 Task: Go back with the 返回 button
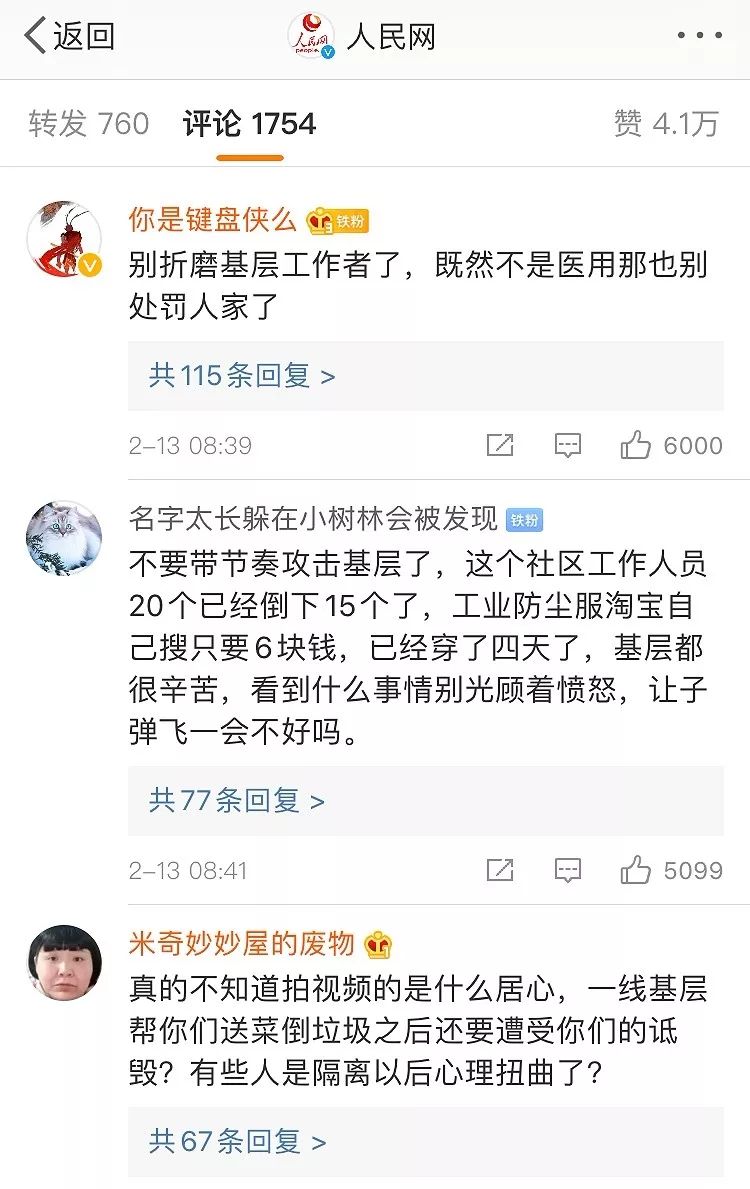(70, 37)
